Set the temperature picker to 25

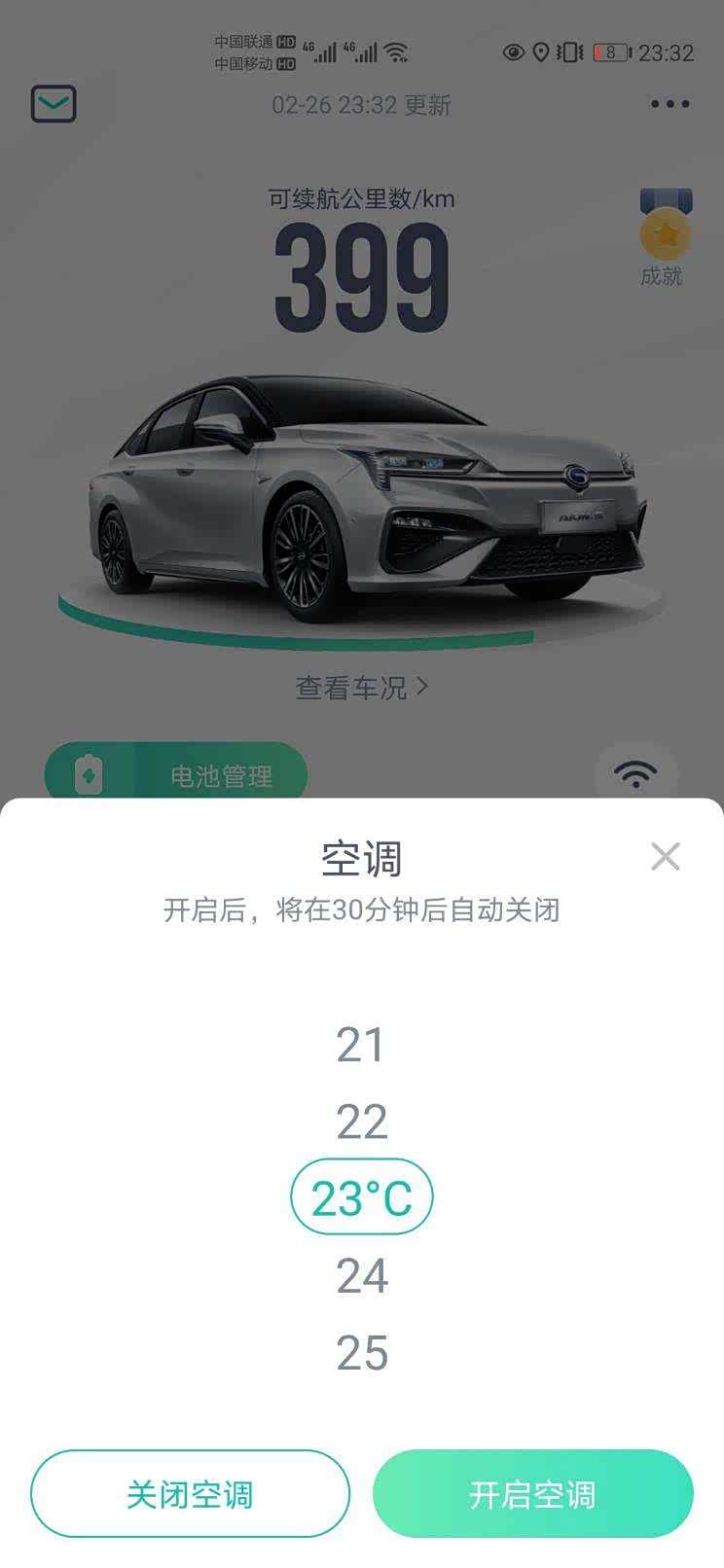[x=361, y=1353]
